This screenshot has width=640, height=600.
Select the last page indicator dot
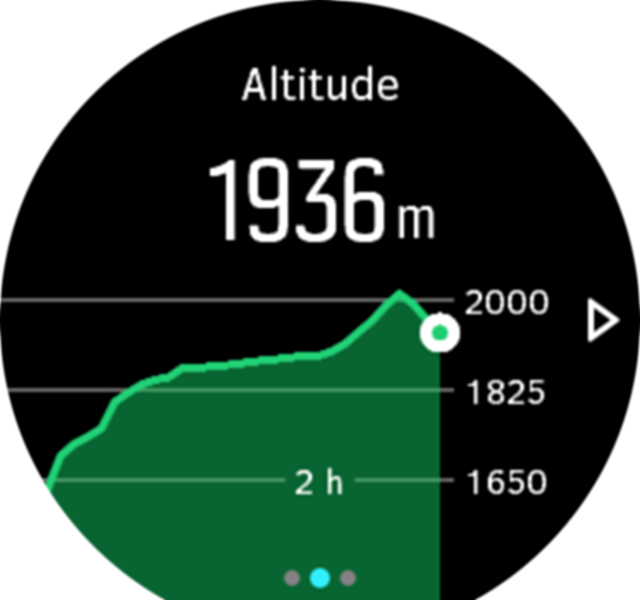click(348, 577)
